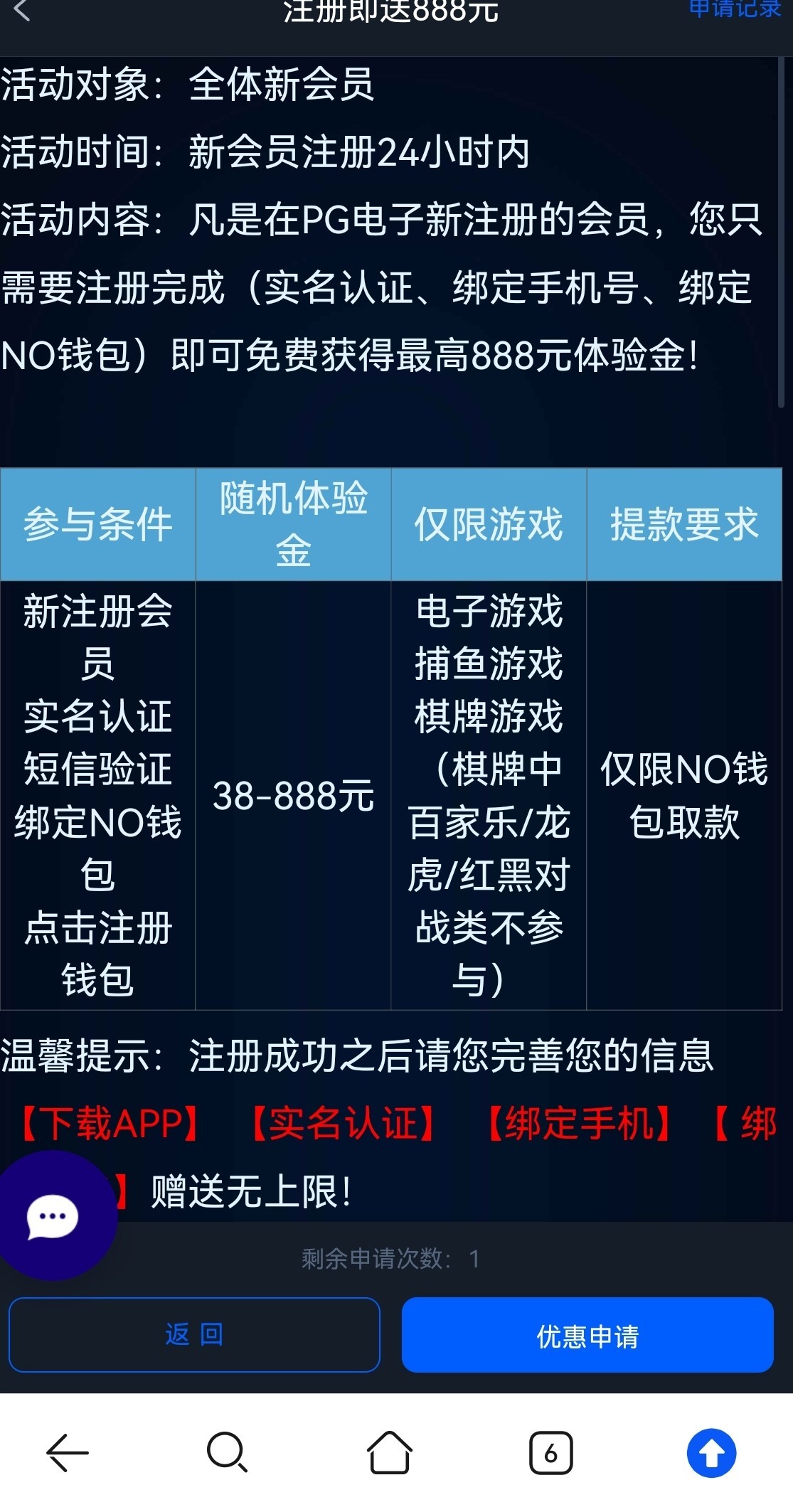Go back using the top-left arrow
This screenshot has height=1512, width=793.
tap(23, 10)
